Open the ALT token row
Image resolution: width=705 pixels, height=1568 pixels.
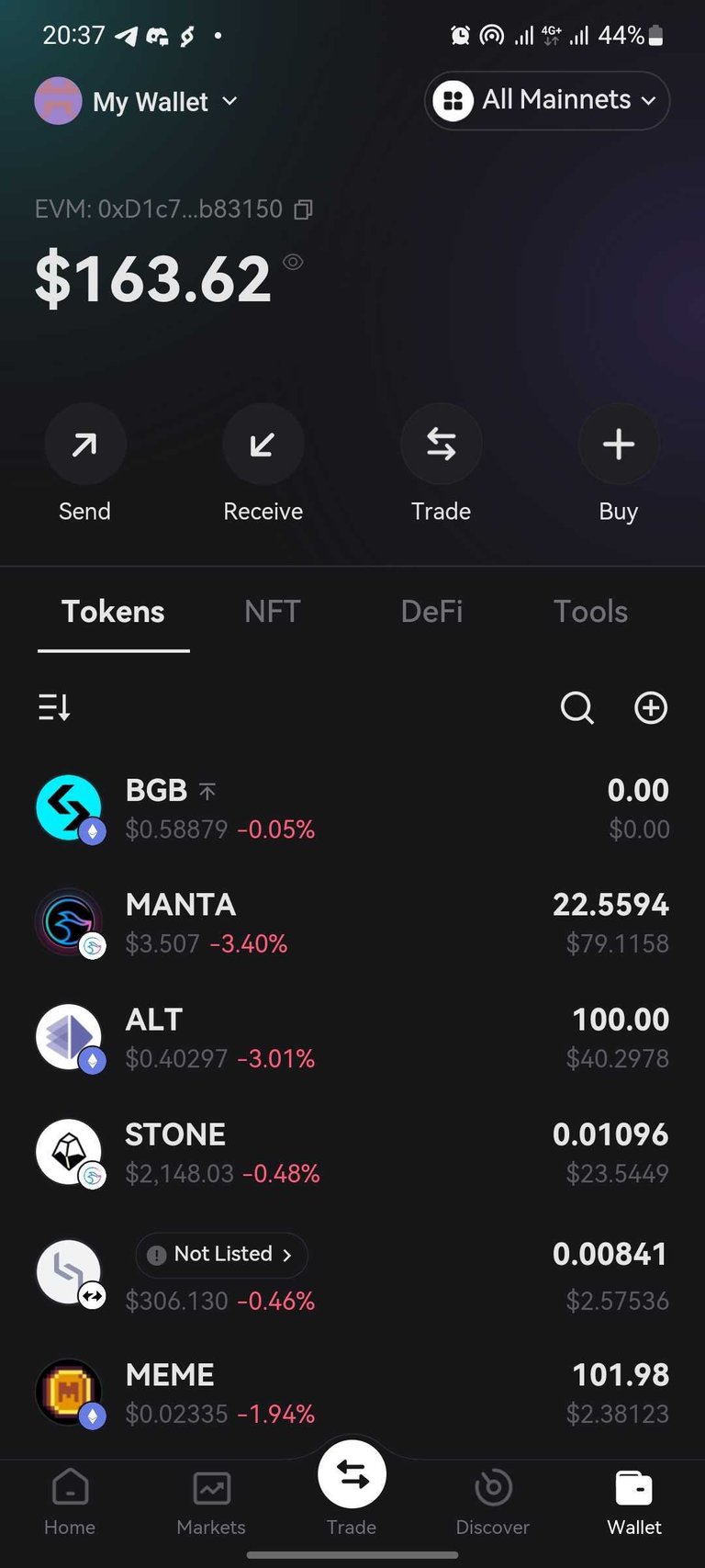tap(352, 1037)
